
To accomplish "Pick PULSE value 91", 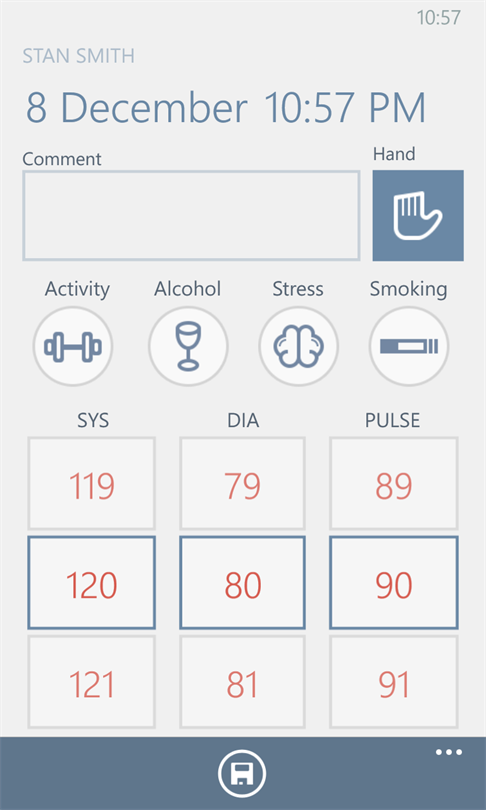I will [394, 682].
